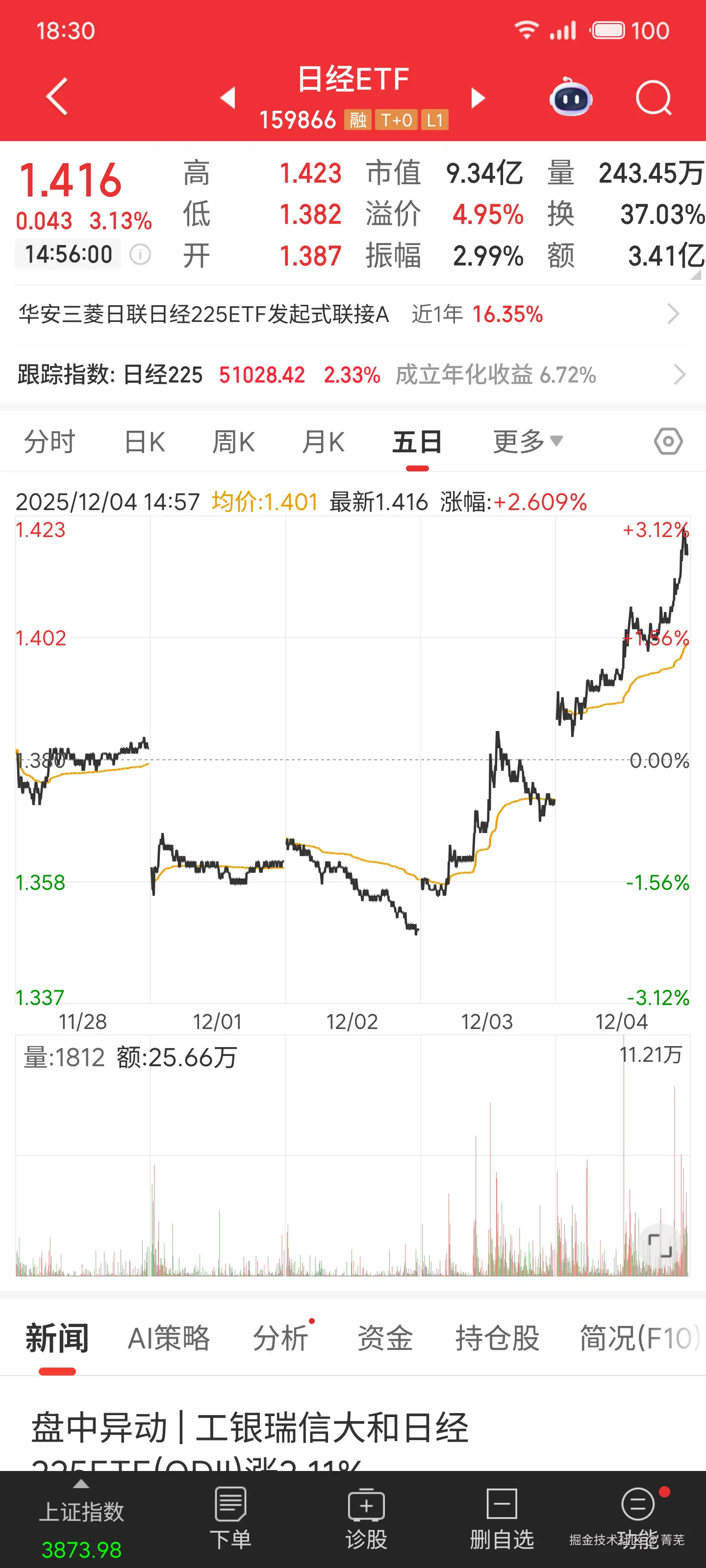Switch to the 日K chart tab
The height and width of the screenshot is (1568, 706).
pyautogui.click(x=143, y=441)
